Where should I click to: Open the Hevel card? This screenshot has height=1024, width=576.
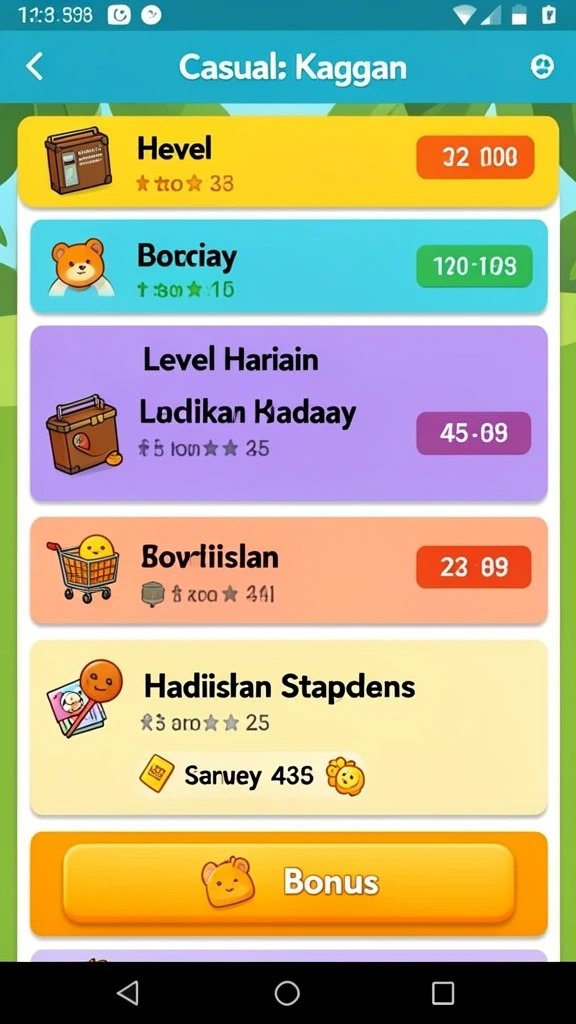[288, 162]
